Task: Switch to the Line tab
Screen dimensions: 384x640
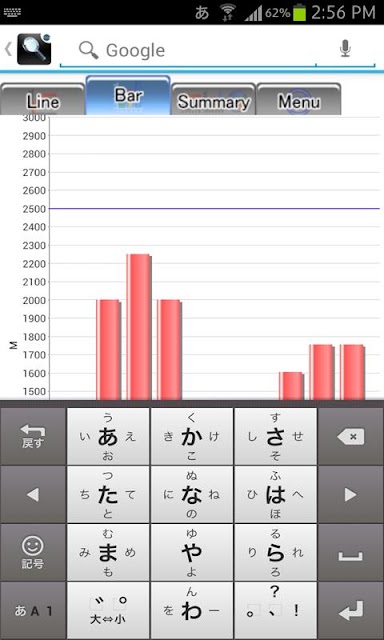Action: point(42,99)
